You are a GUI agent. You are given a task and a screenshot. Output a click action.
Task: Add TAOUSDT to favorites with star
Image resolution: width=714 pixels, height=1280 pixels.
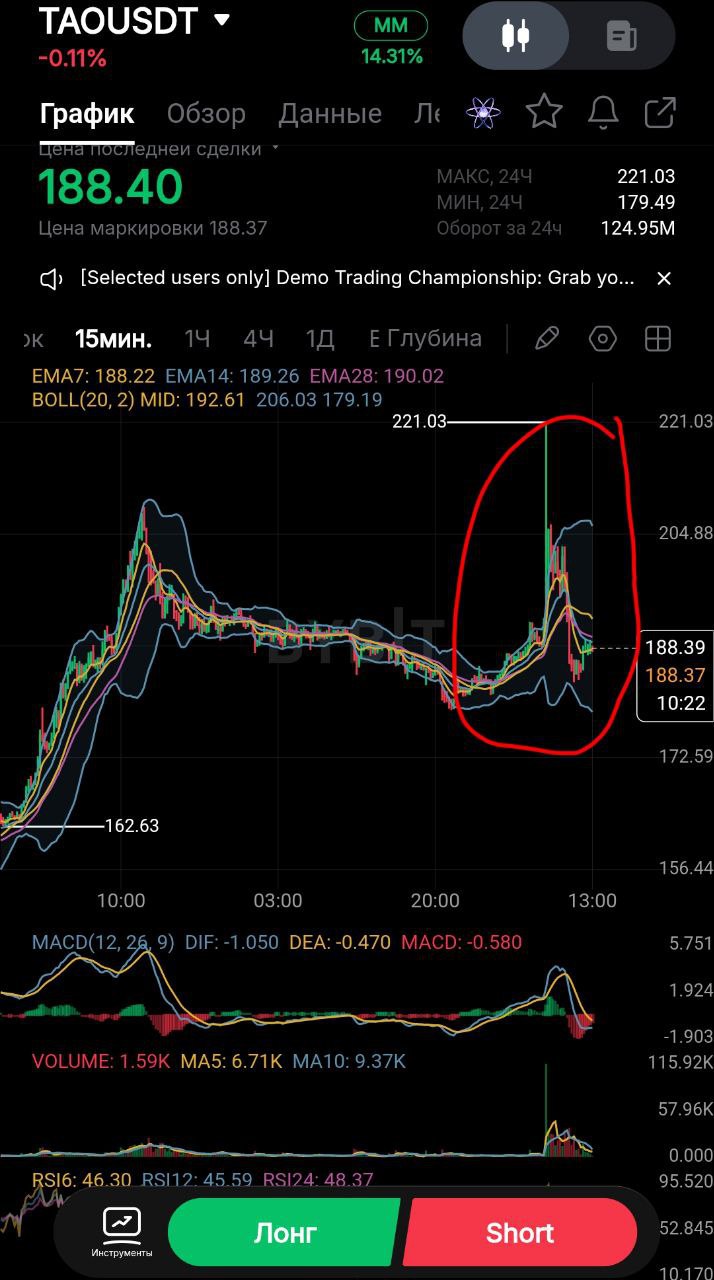[x=544, y=112]
